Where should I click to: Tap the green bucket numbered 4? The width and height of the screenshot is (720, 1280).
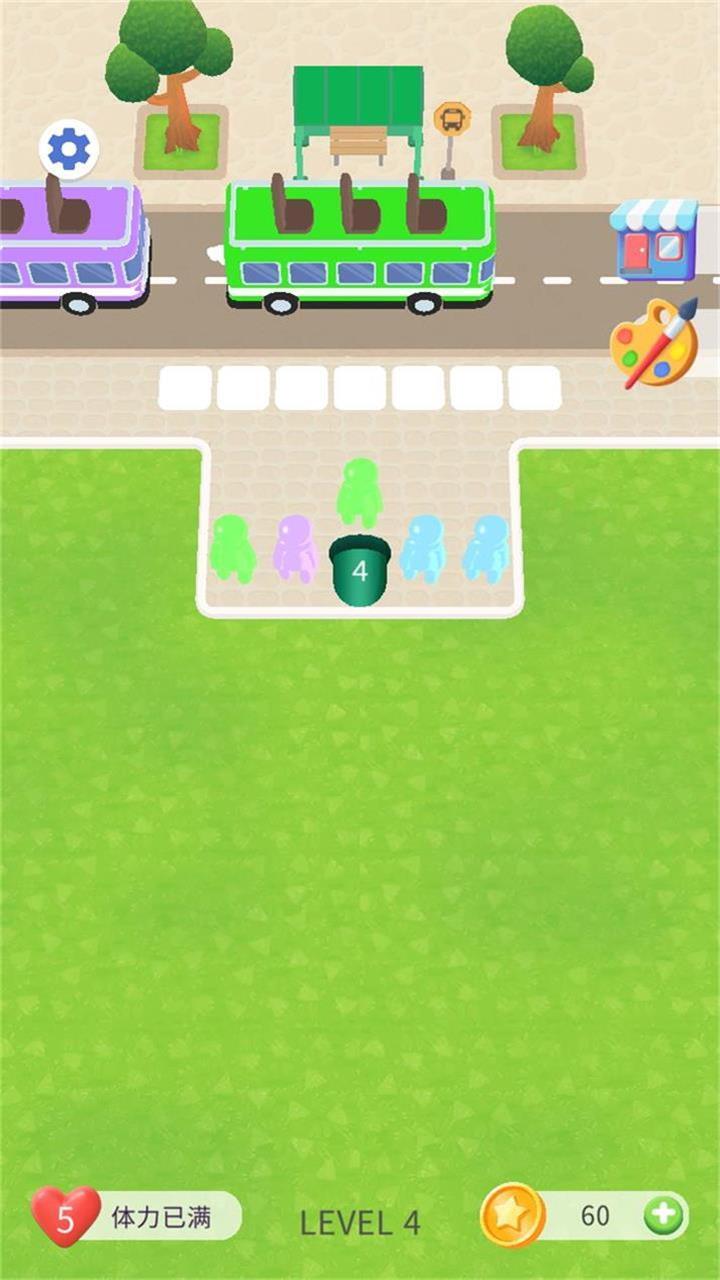pos(360,569)
